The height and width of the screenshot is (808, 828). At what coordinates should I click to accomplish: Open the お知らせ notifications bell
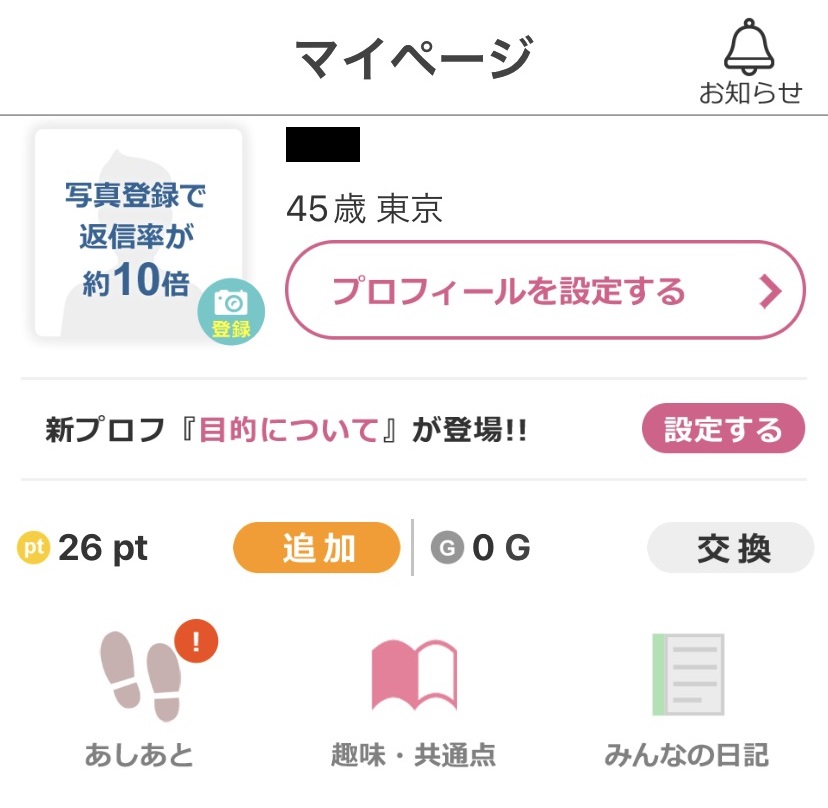tap(750, 60)
